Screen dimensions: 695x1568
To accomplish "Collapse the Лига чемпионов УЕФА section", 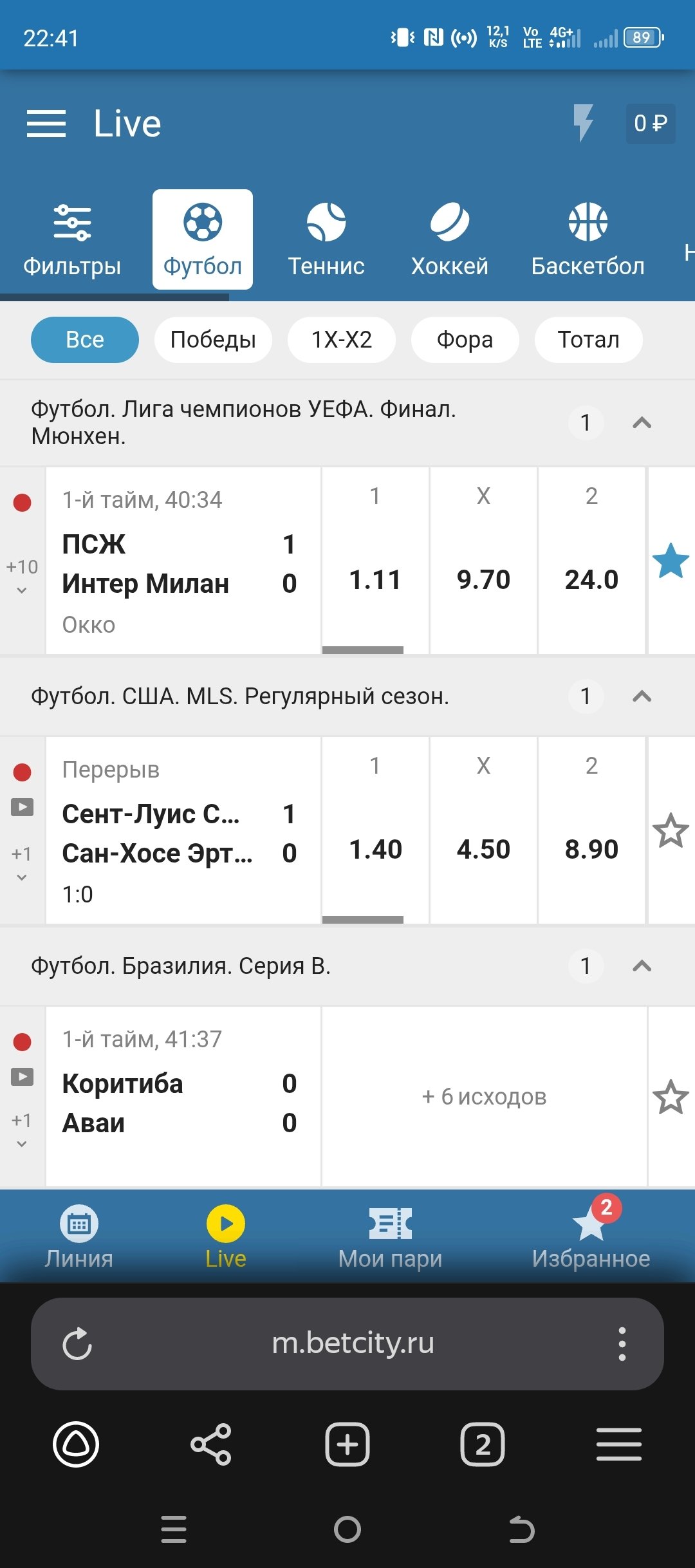I will pos(642,423).
